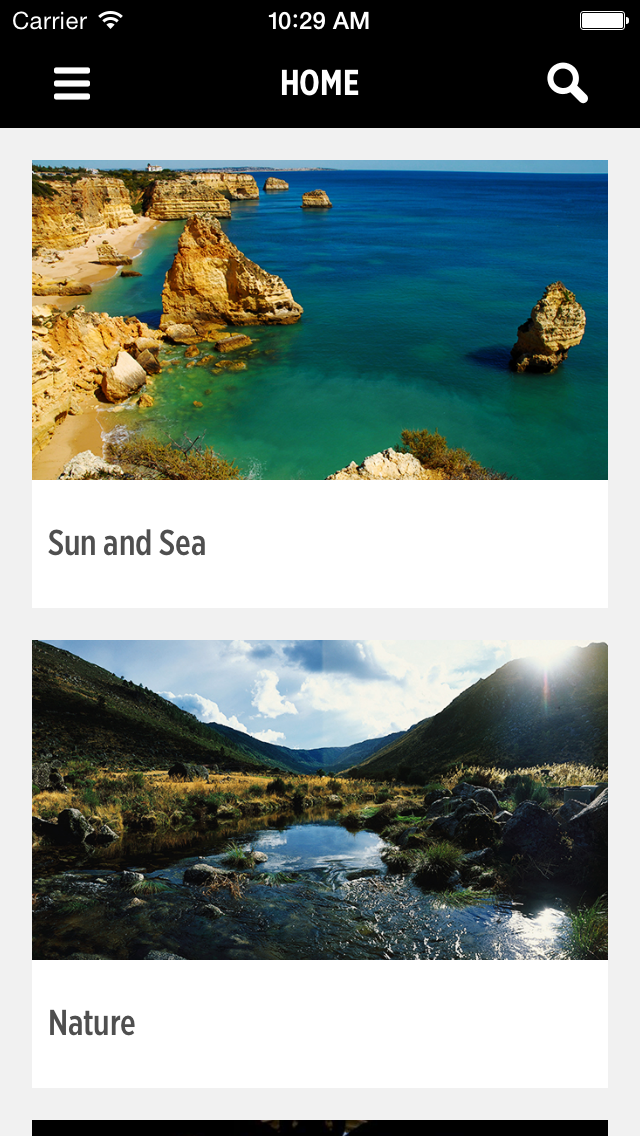Open the Nature card
Viewport: 640px width, 1136px height.
[320, 863]
